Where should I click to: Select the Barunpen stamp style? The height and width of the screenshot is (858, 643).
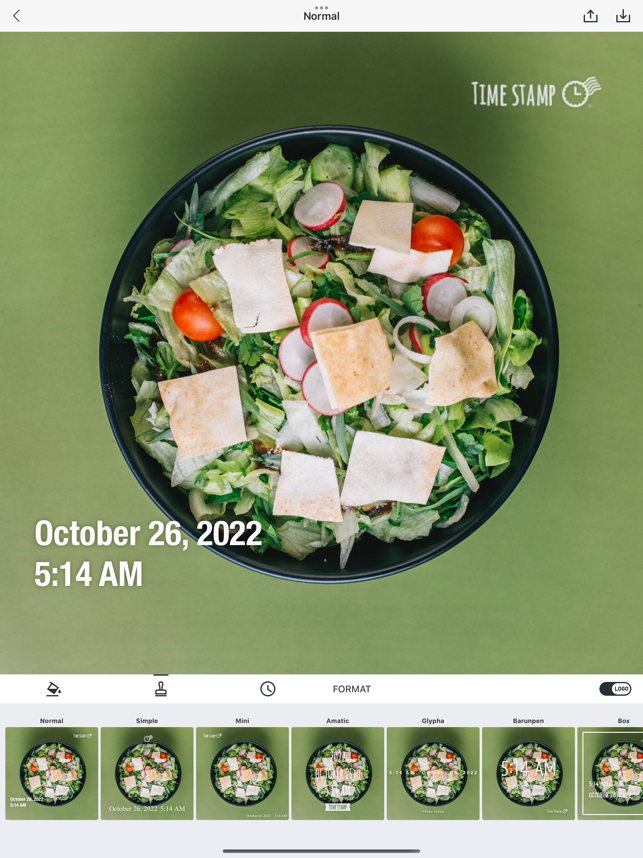[x=528, y=773]
